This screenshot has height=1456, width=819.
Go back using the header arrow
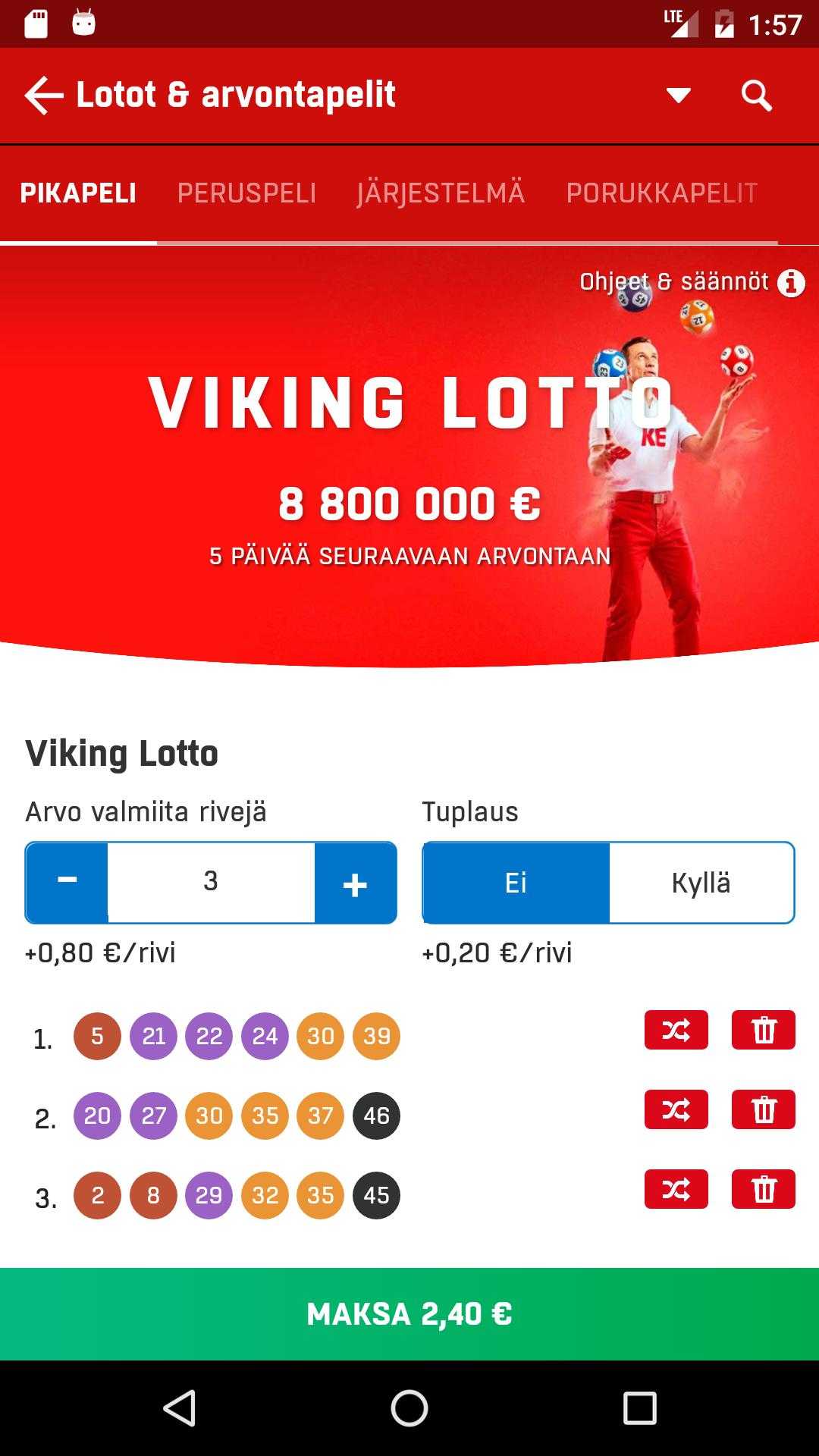(x=43, y=96)
